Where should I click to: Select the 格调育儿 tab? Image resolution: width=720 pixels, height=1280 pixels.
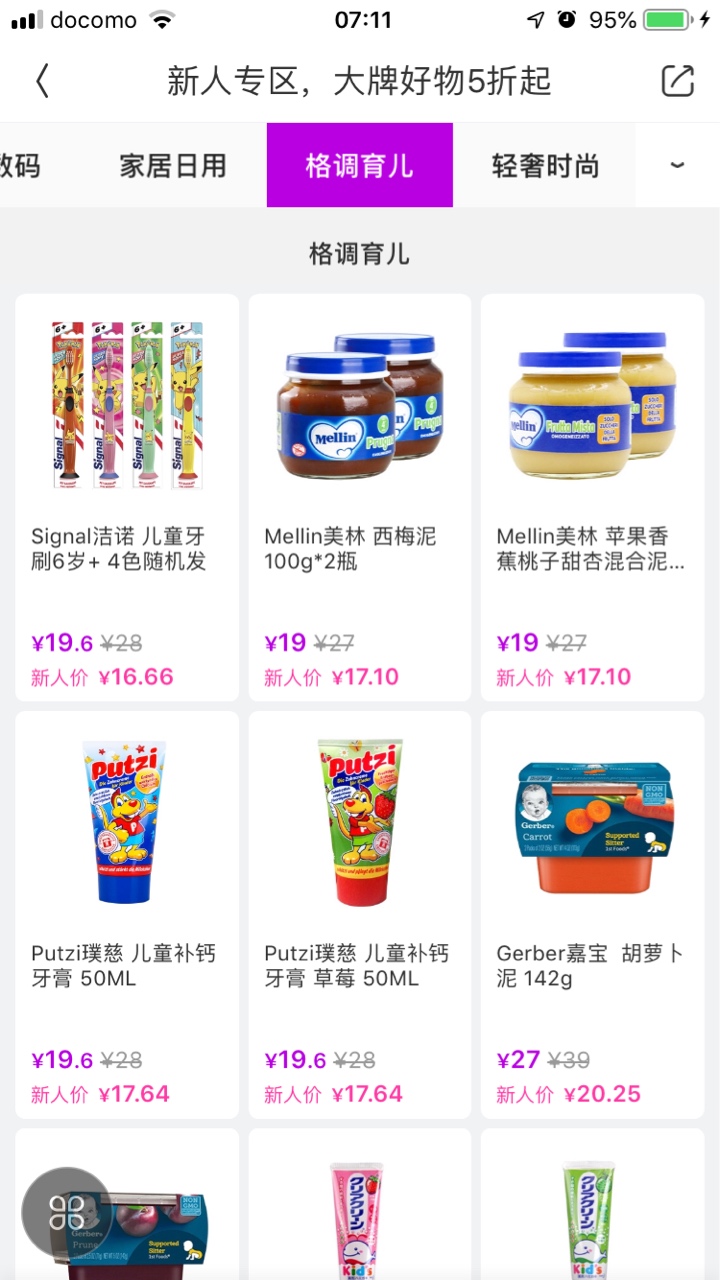click(x=359, y=165)
